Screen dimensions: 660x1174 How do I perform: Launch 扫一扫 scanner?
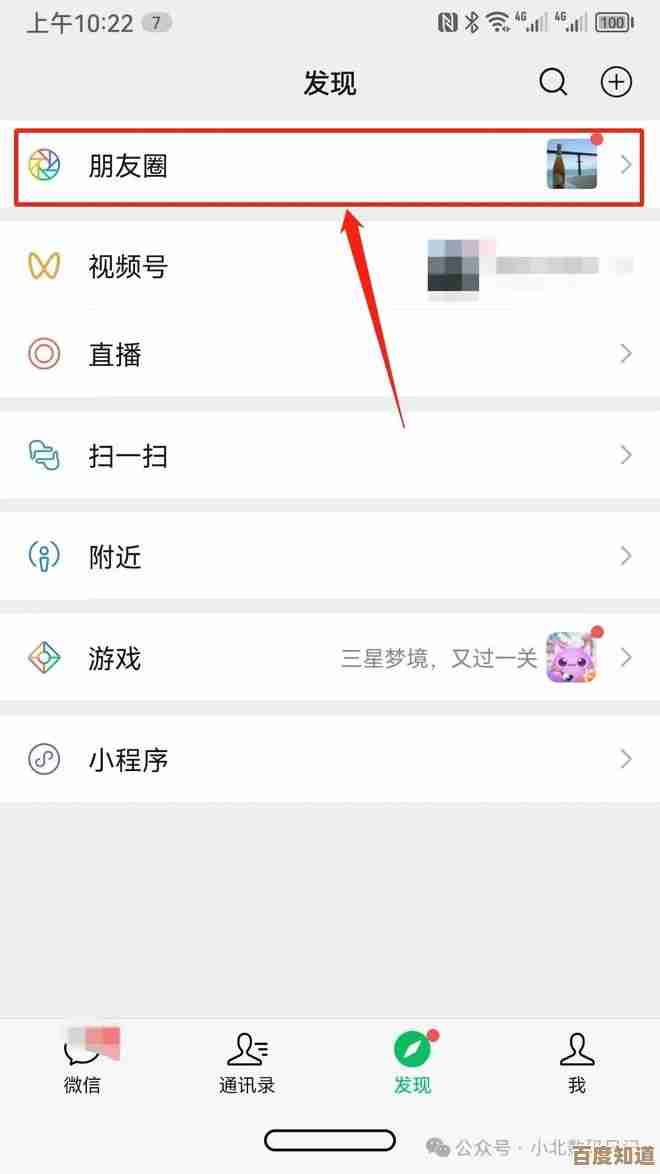tap(329, 456)
